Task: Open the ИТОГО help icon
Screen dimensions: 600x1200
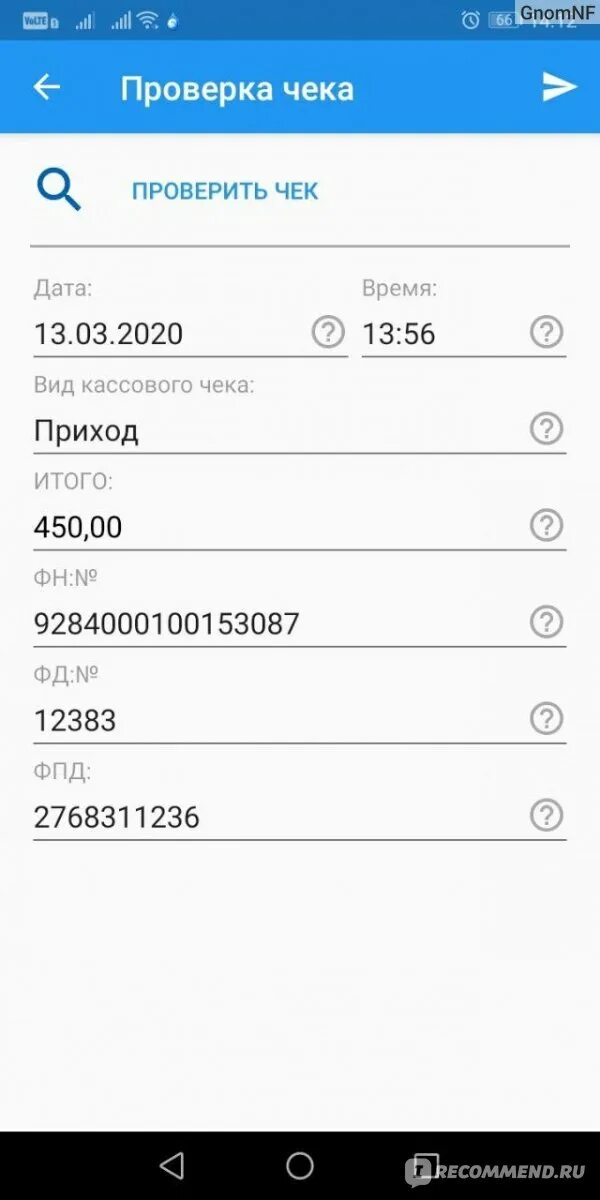Action: point(546,525)
